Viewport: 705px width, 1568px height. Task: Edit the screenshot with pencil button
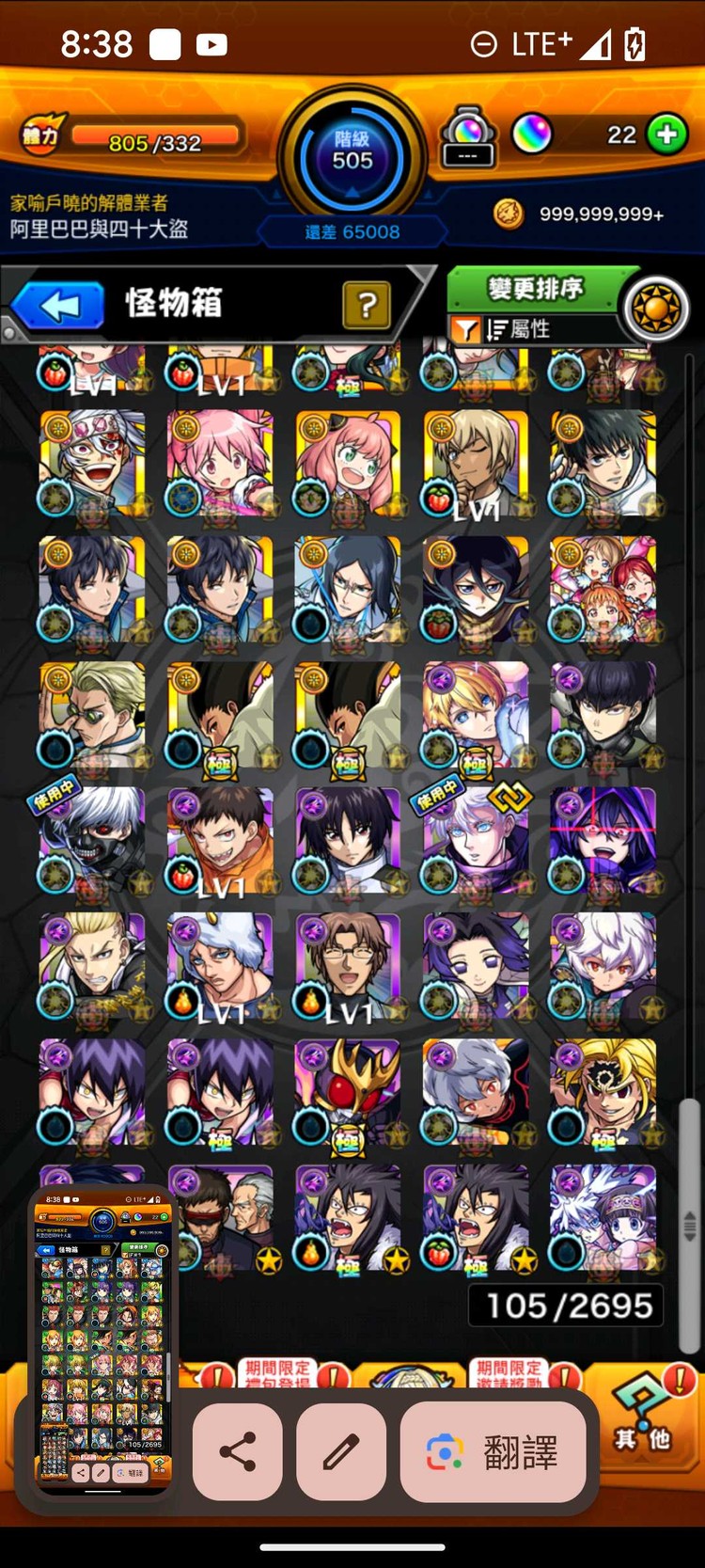(x=340, y=1451)
